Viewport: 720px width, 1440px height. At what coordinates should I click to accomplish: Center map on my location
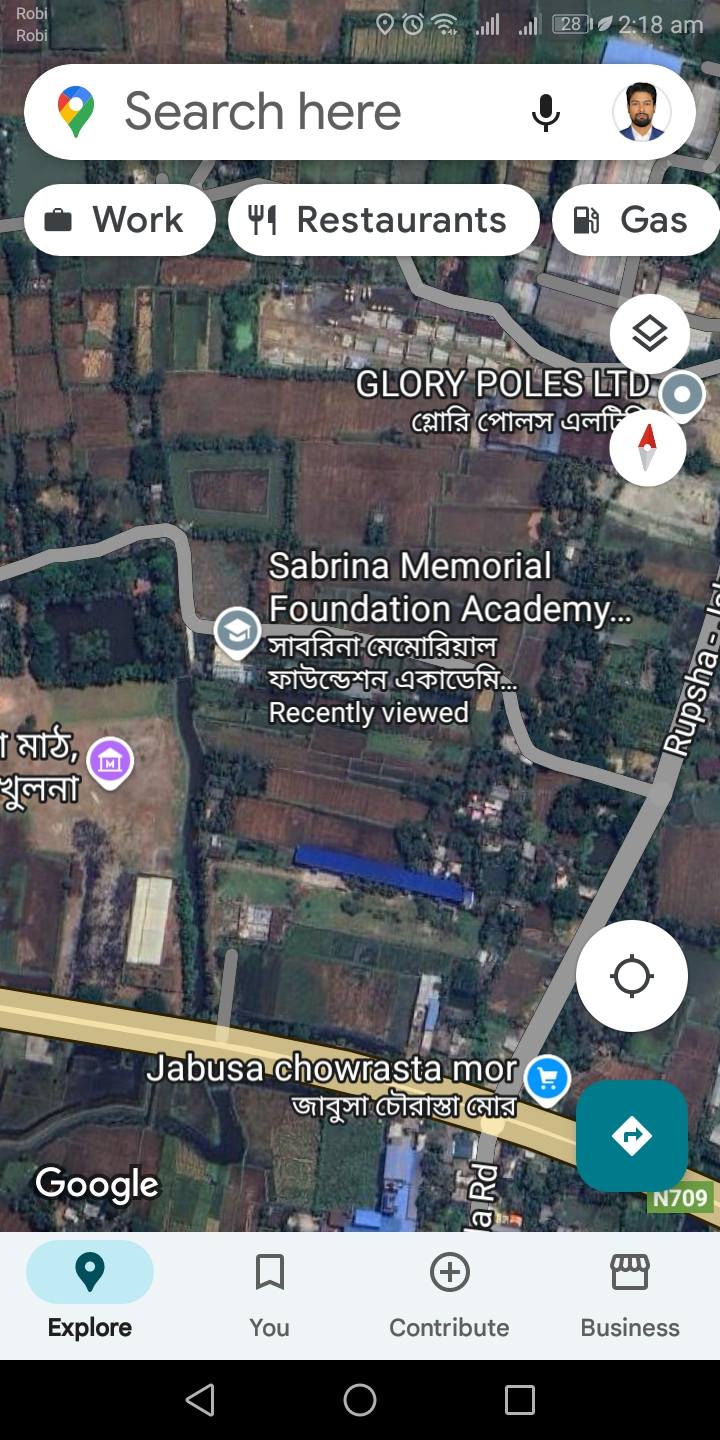(632, 976)
